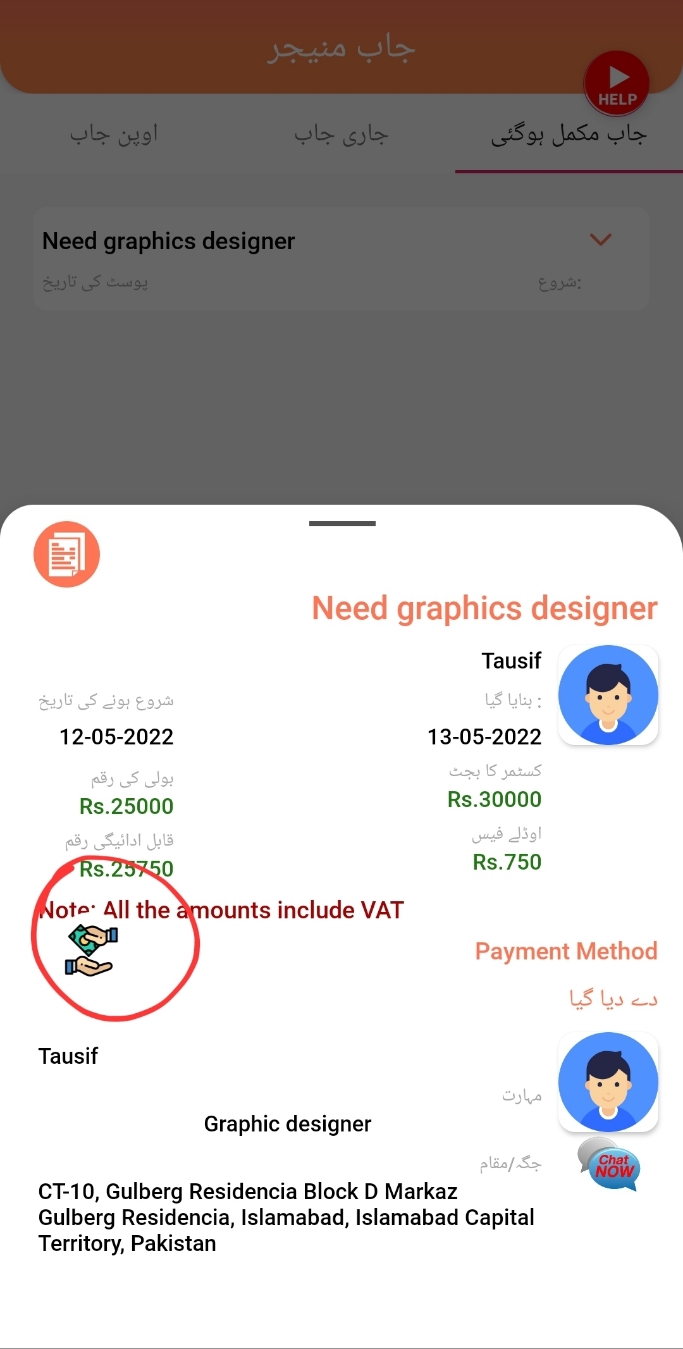
Task: Open the Chat Now bubble
Action: [608, 1166]
